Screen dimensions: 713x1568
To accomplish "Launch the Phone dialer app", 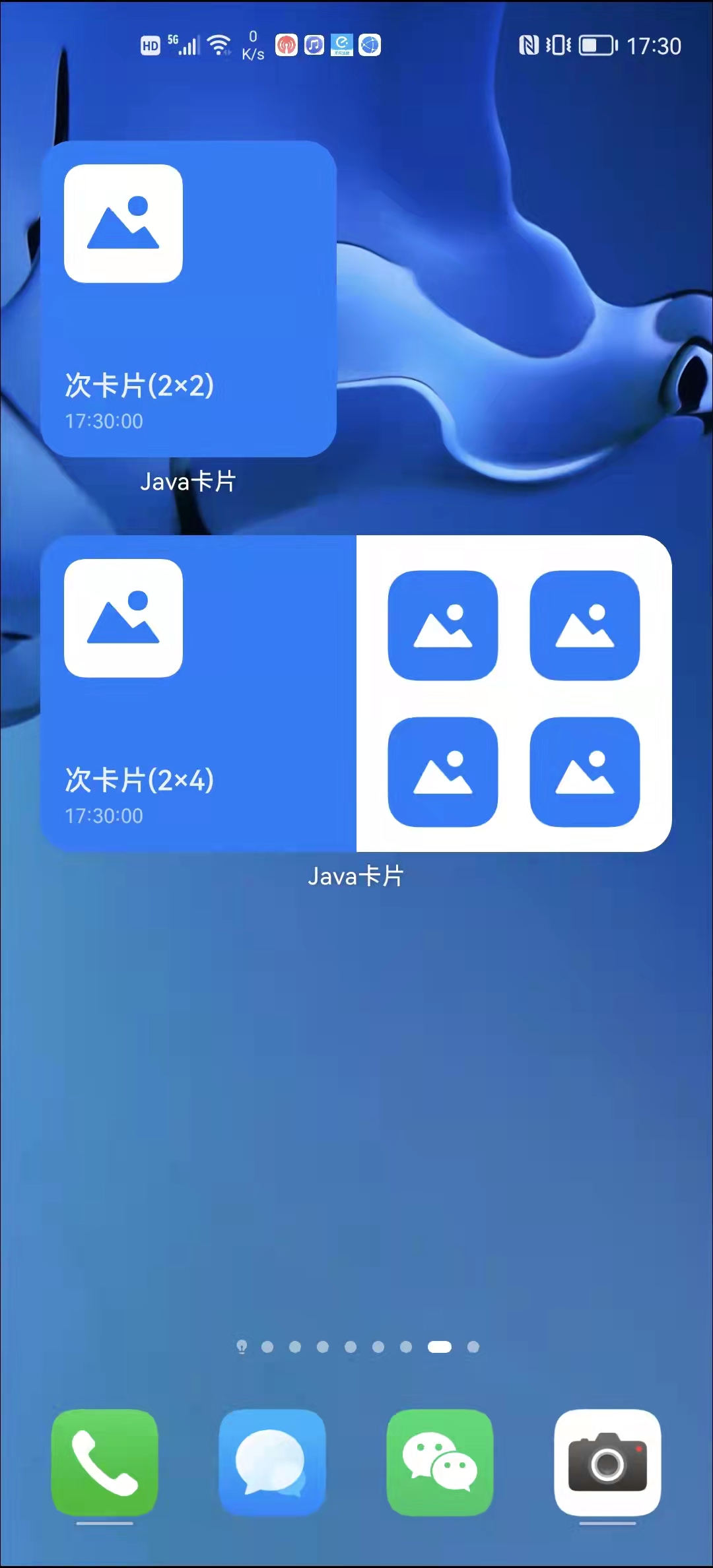I will [x=105, y=1462].
